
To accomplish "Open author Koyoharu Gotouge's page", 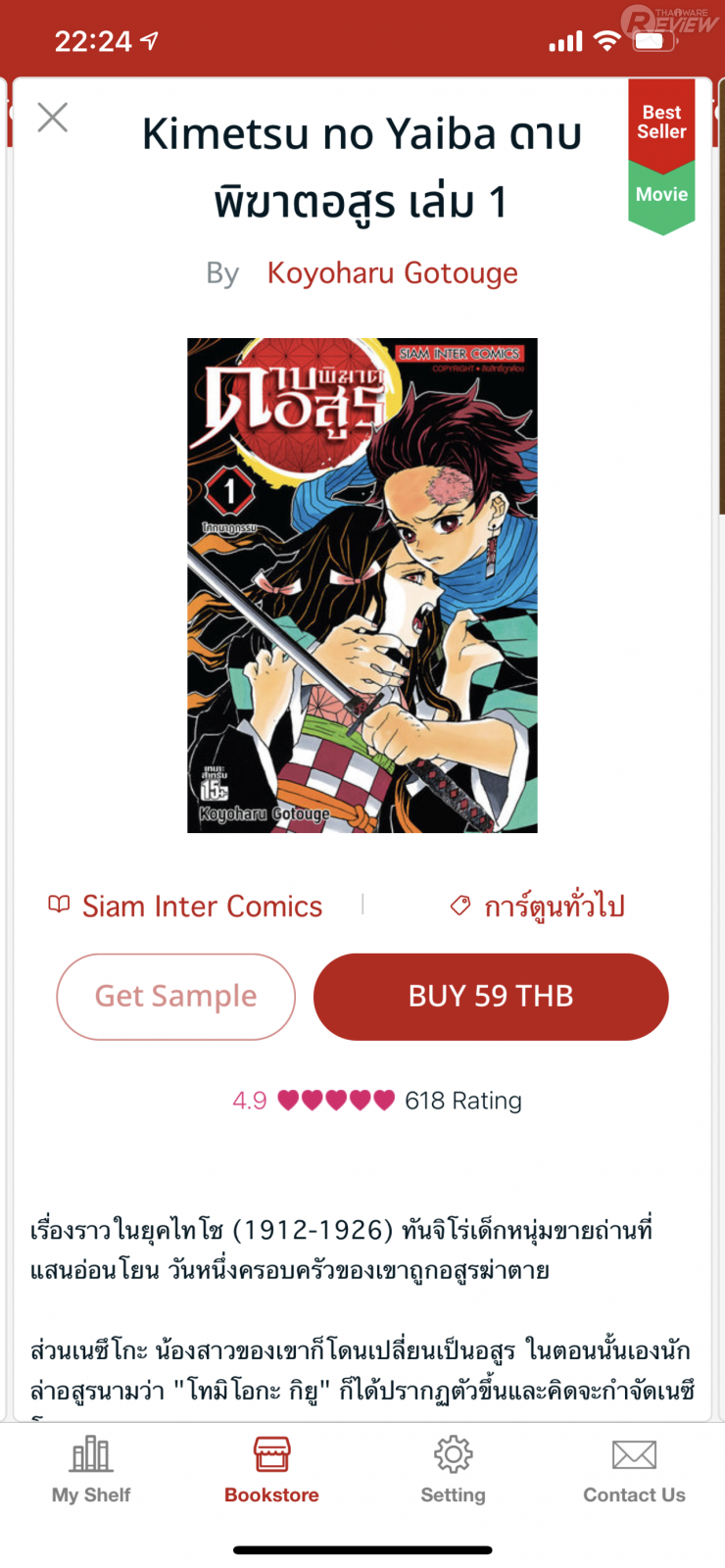I will 392,273.
